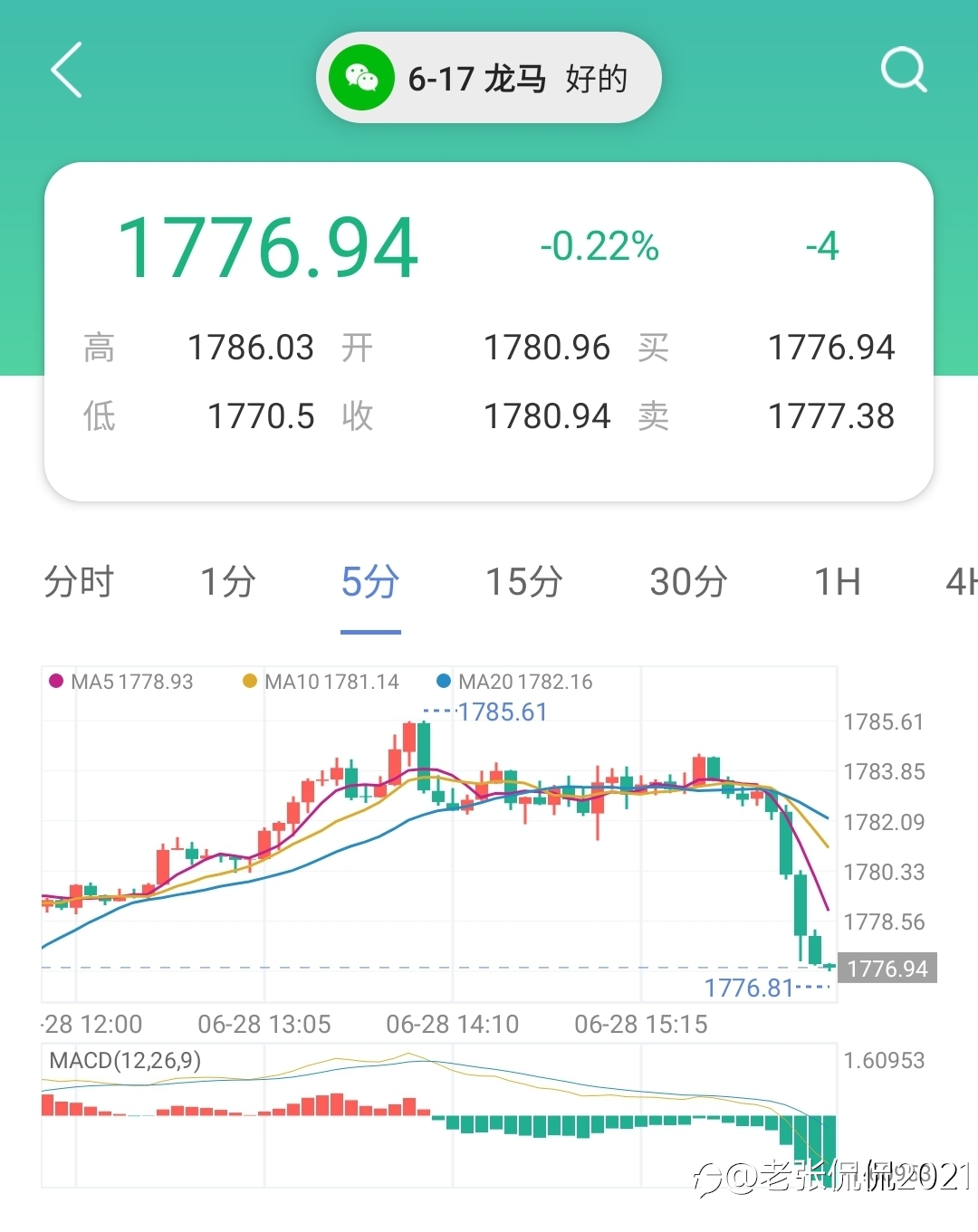The height and width of the screenshot is (1232, 978).
Task: Choose the 30分 interval tab
Action: point(689,581)
